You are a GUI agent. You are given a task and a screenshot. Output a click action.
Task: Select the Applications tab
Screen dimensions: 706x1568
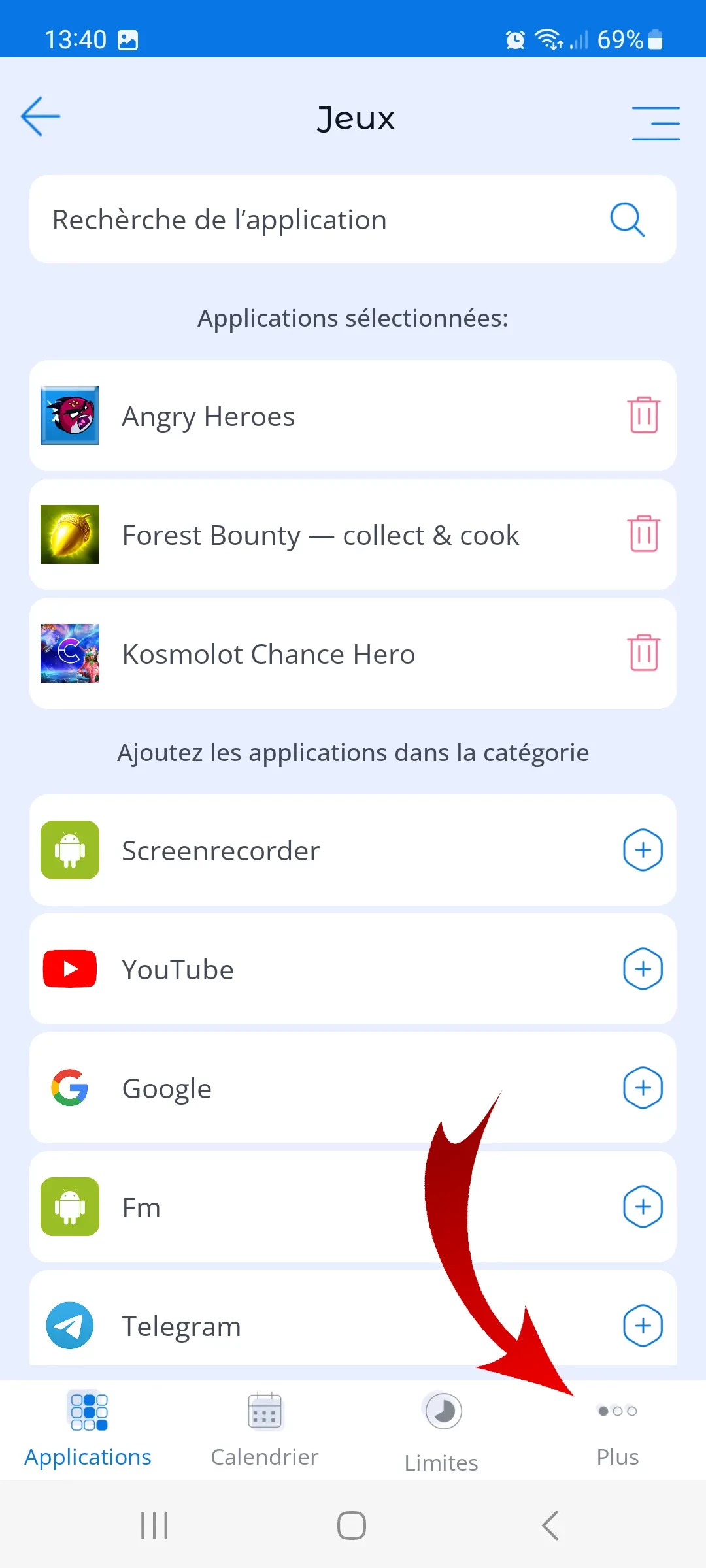click(x=88, y=1429)
